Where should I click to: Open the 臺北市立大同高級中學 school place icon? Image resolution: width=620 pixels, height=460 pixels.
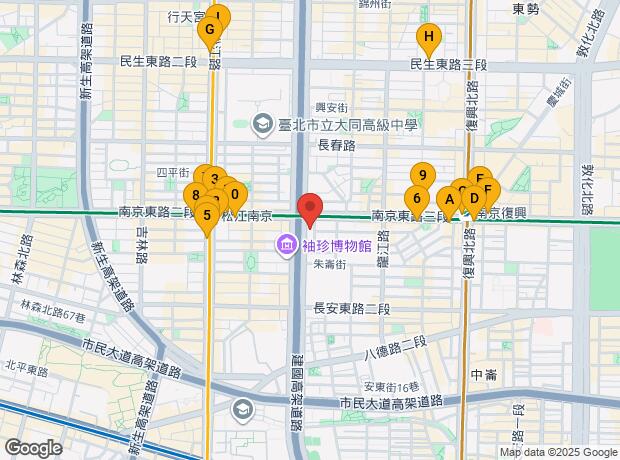point(262,125)
